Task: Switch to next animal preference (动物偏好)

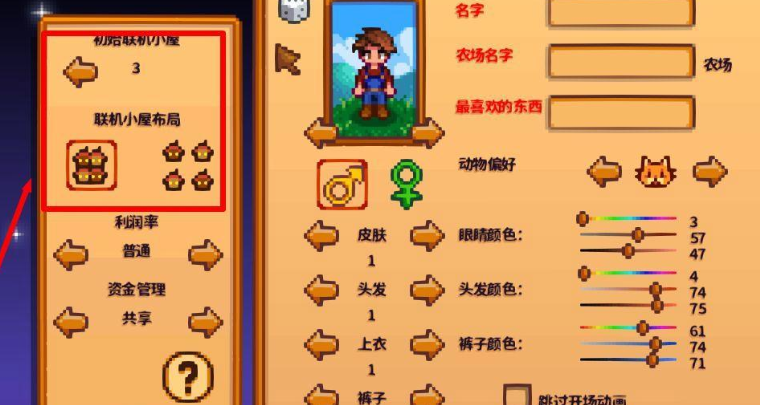Action: (x=710, y=170)
